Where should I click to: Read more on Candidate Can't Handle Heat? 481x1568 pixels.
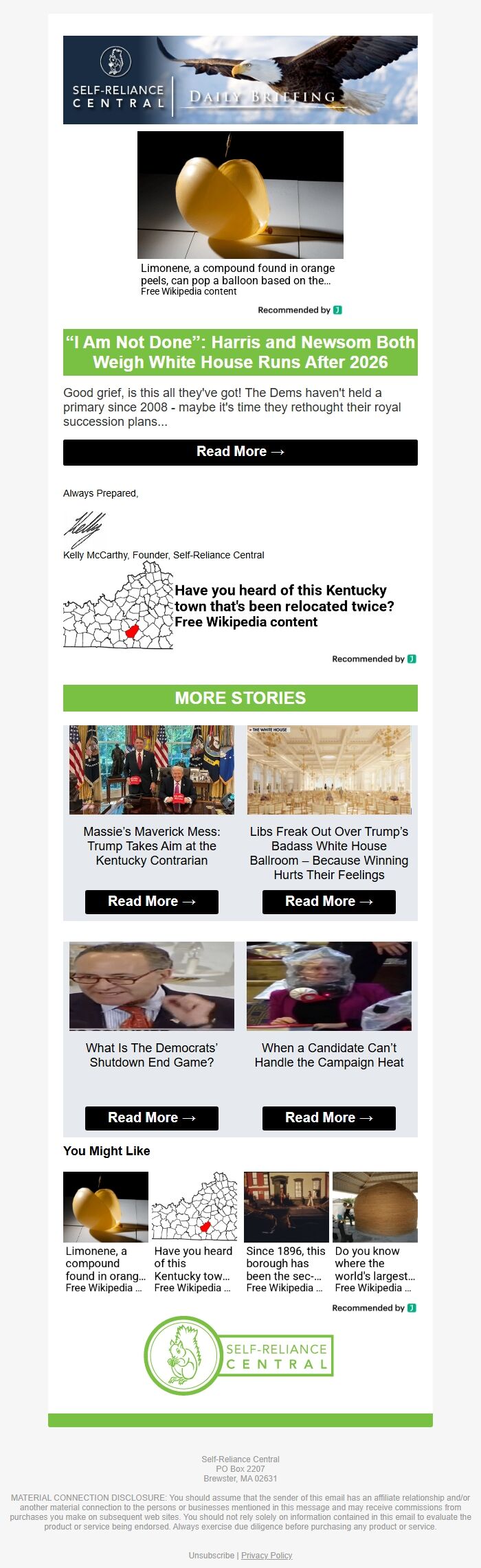pyautogui.click(x=328, y=1118)
